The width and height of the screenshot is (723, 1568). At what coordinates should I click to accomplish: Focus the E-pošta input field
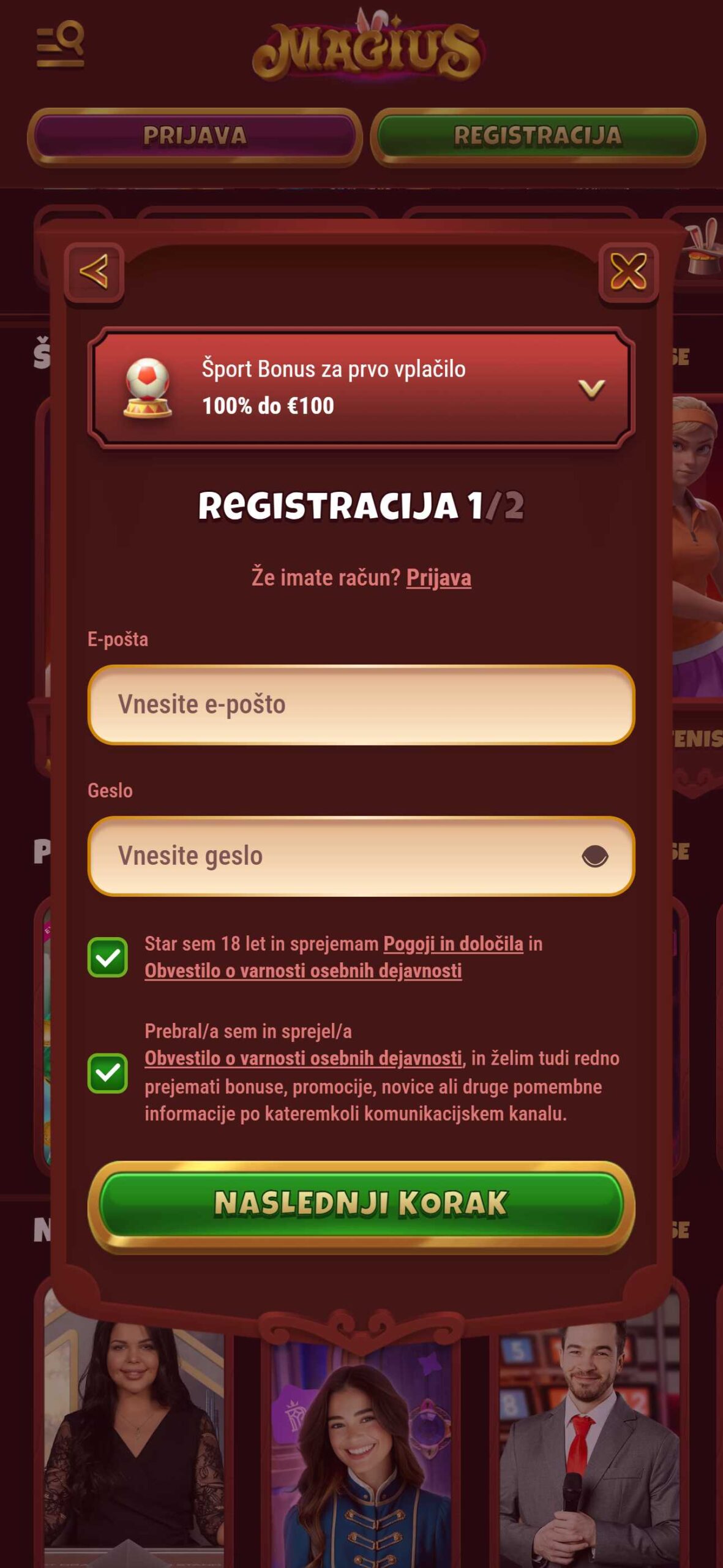(361, 704)
